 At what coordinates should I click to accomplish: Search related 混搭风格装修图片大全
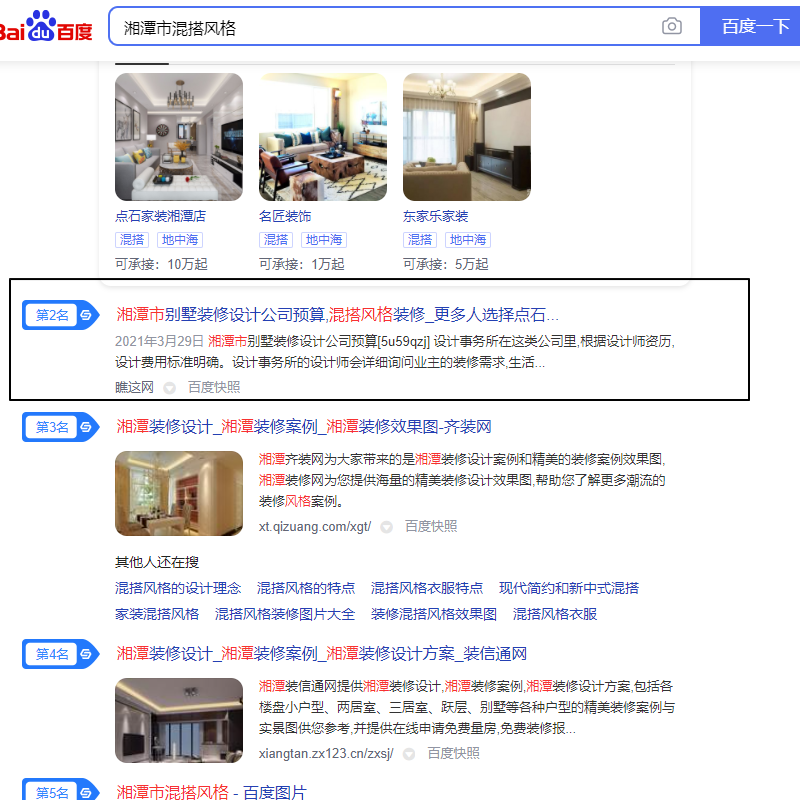click(x=285, y=614)
